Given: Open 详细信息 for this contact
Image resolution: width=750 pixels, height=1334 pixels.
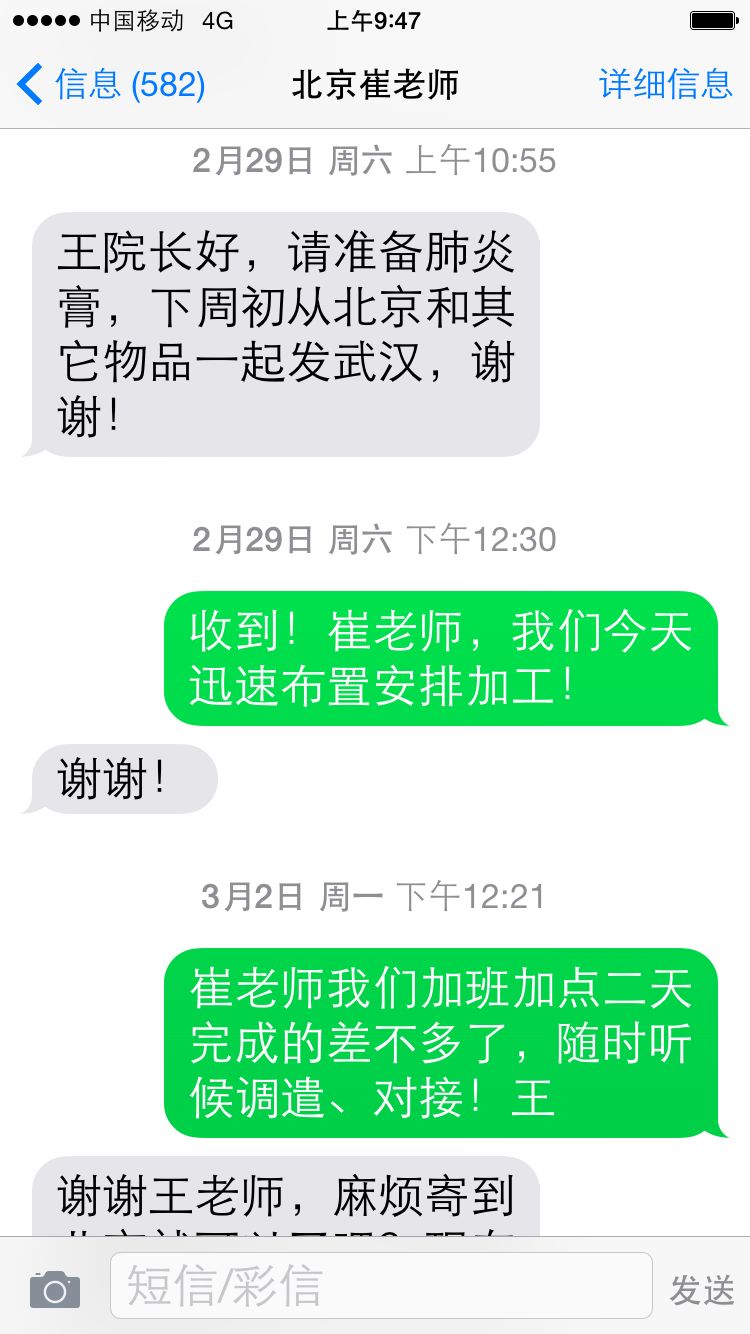Looking at the screenshot, I should 666,85.
